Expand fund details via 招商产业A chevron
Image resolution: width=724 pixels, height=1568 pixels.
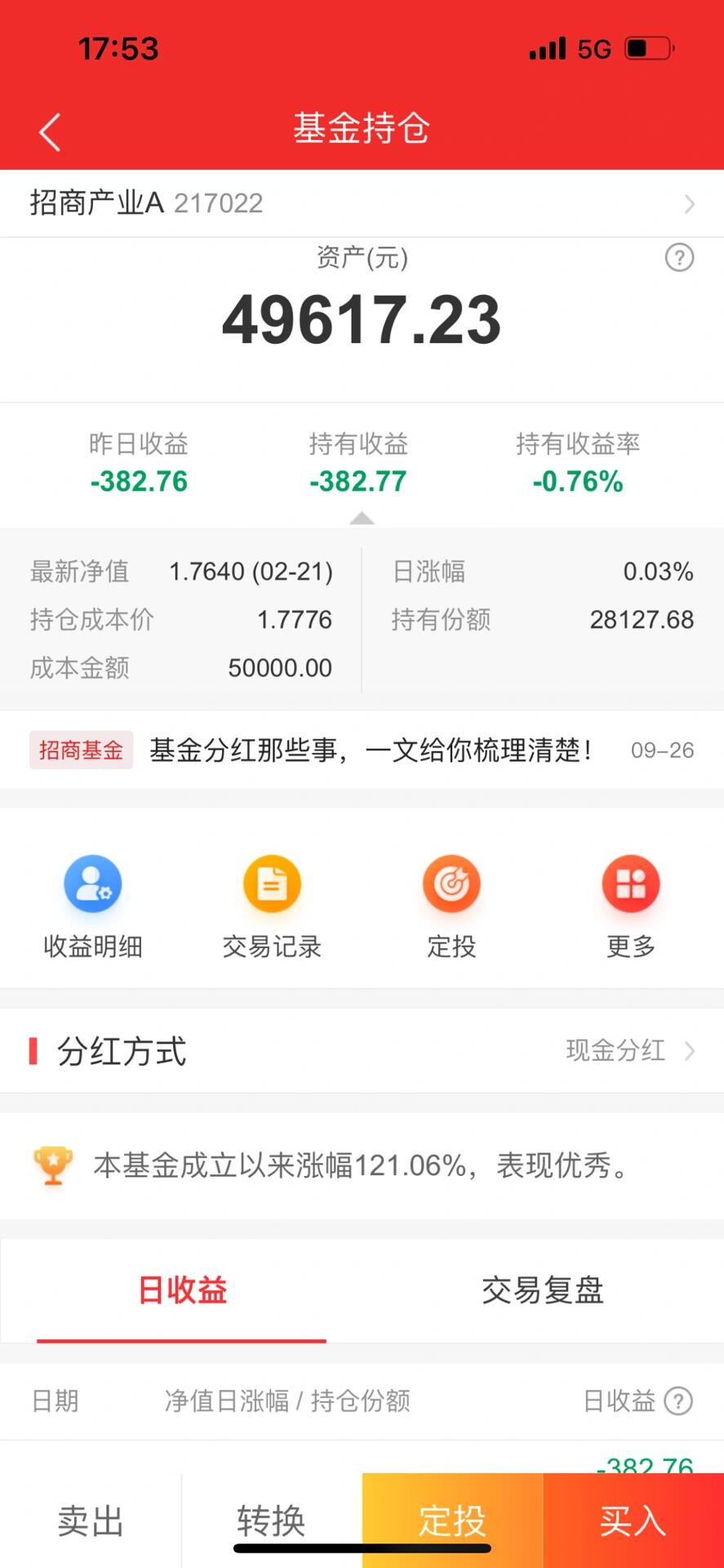click(690, 203)
